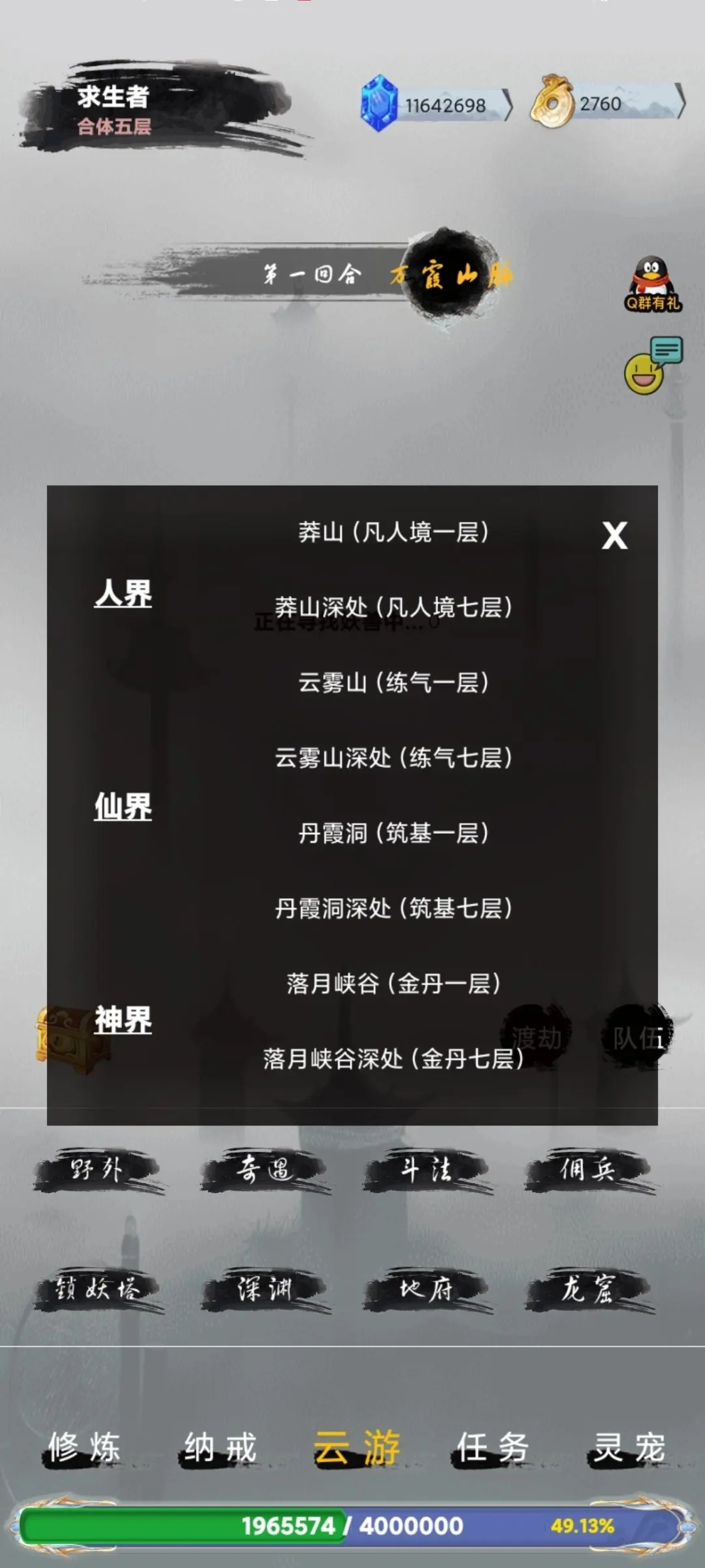This screenshot has width=705, height=1568.
Task: Enter 落月峡谷 (金丹一层)
Action: coord(393,984)
